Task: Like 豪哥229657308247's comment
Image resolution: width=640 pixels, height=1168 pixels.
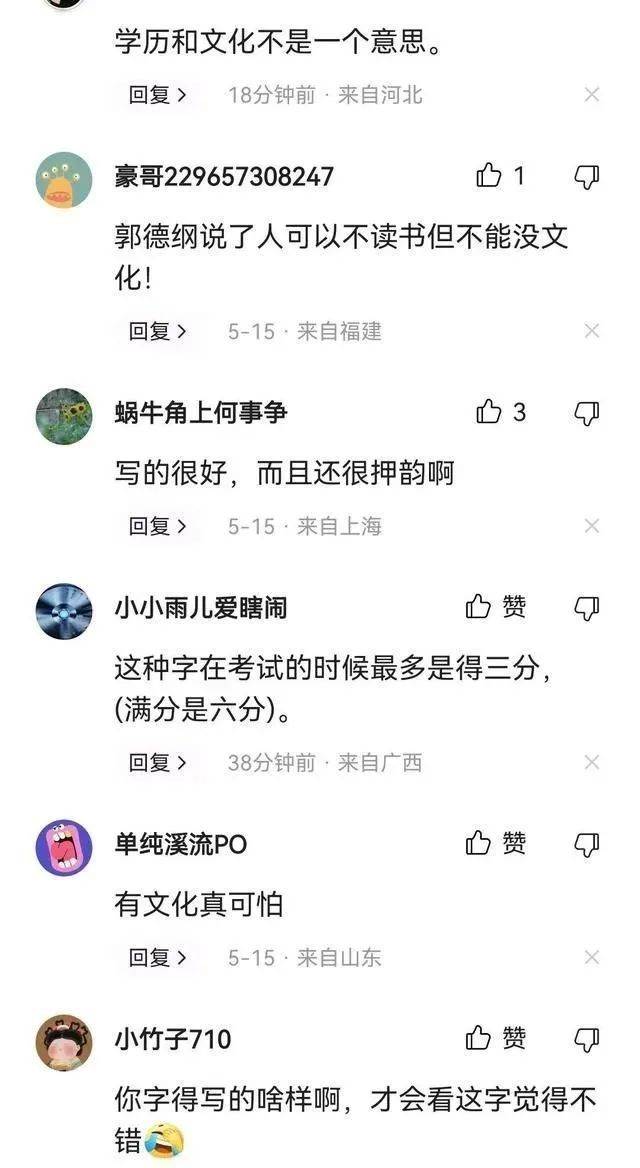Action: point(489,176)
